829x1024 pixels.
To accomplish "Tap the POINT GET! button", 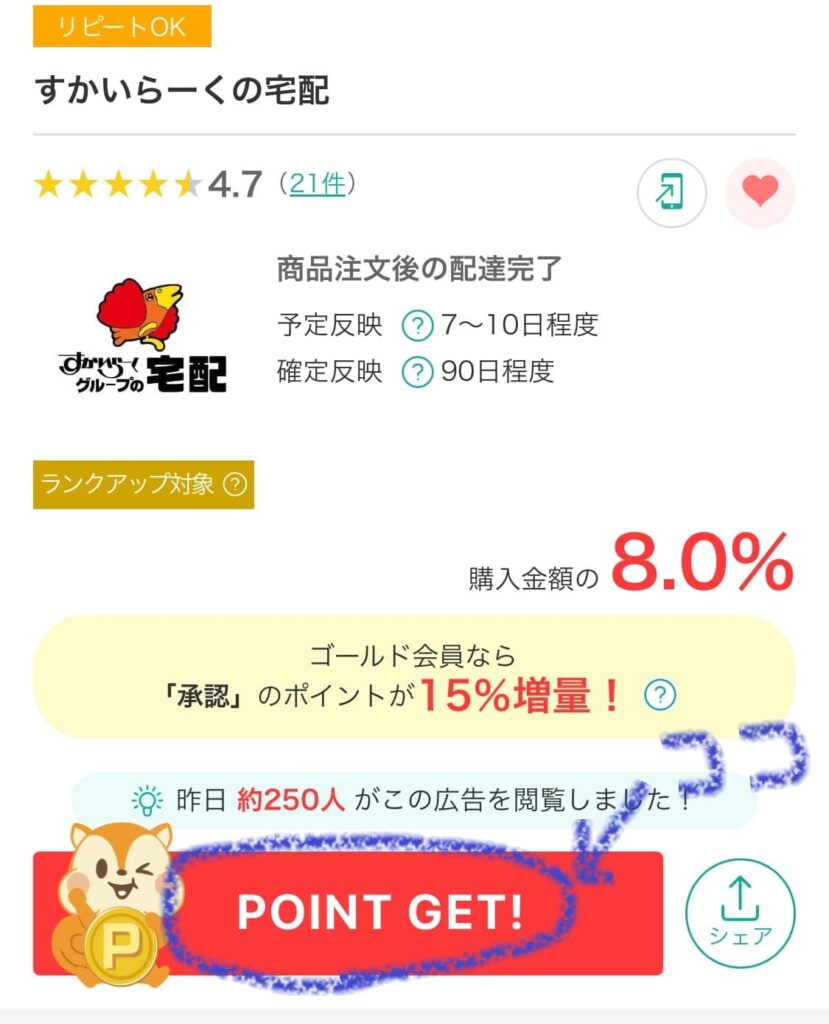I will coord(380,912).
